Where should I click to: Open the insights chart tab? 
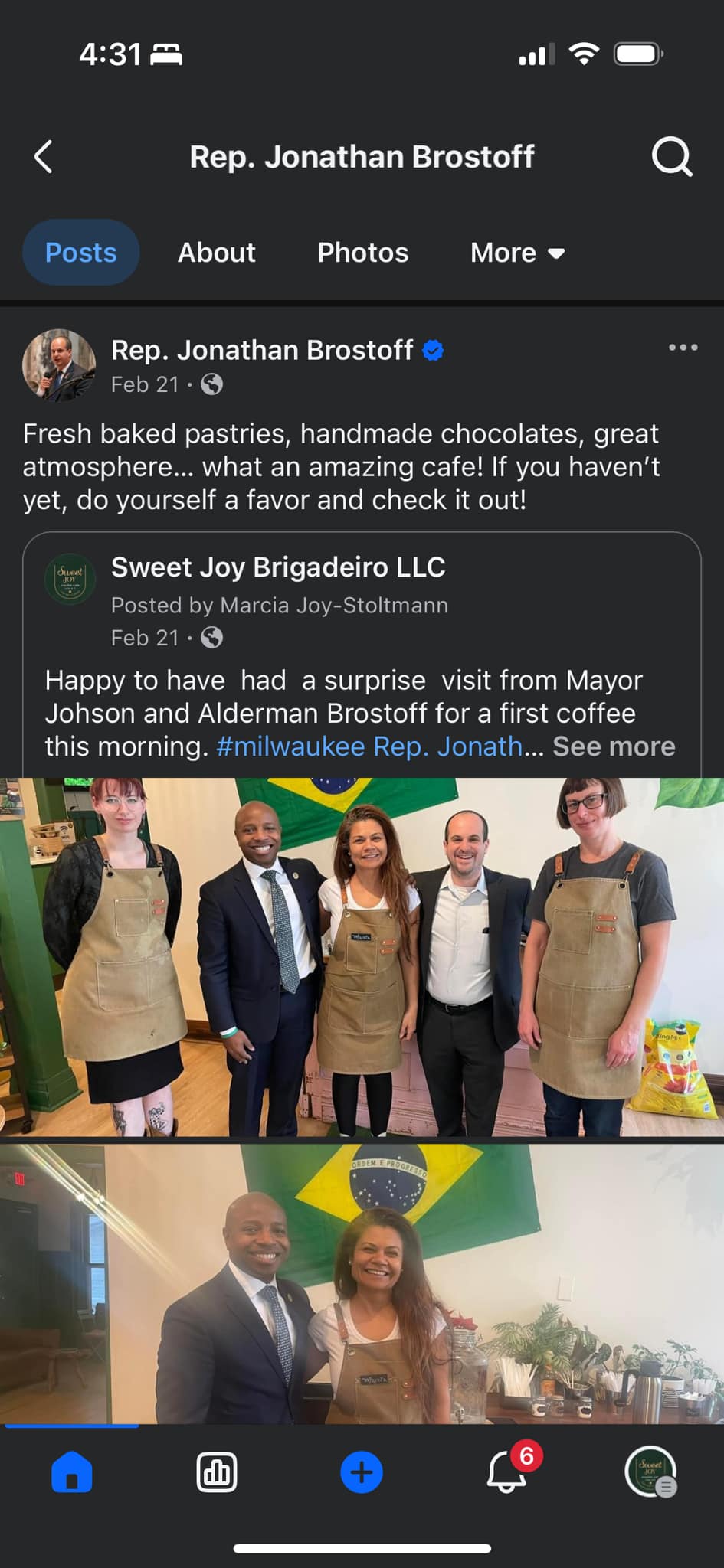pos(217,1472)
